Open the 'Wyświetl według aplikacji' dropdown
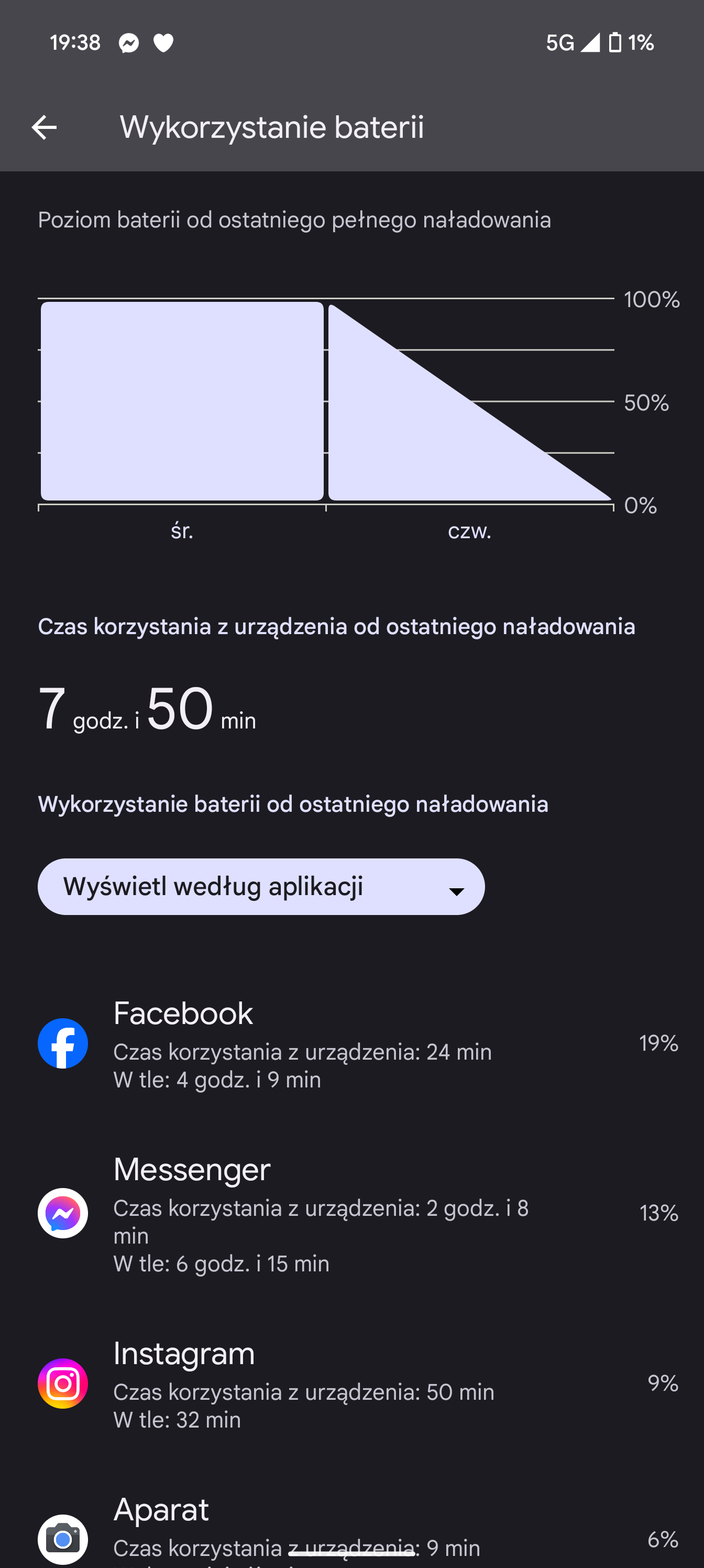This screenshot has height=1568, width=704. 261,886
